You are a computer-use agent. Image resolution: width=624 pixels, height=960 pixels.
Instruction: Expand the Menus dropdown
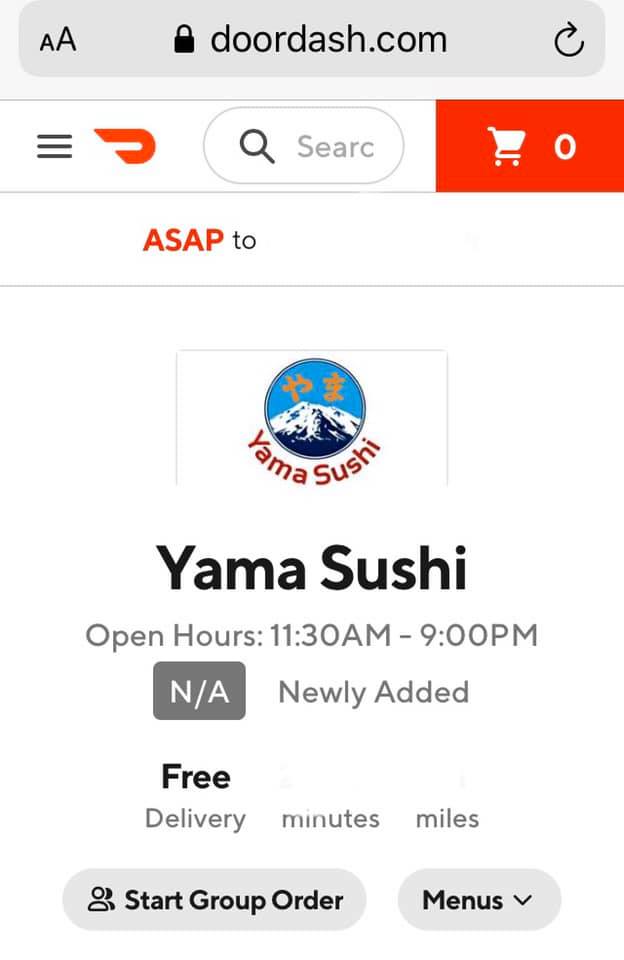(x=479, y=900)
